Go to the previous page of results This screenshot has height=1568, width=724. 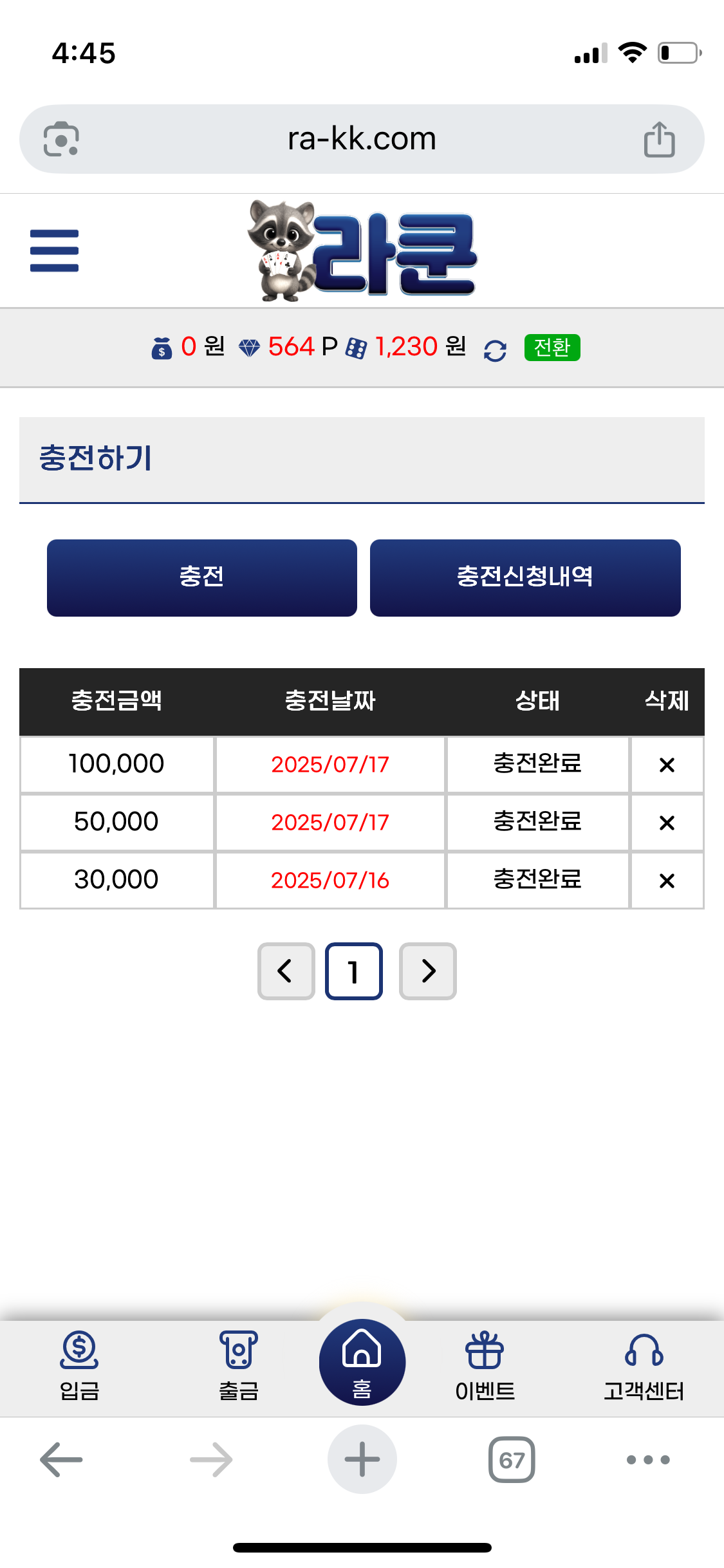pyautogui.click(x=286, y=971)
